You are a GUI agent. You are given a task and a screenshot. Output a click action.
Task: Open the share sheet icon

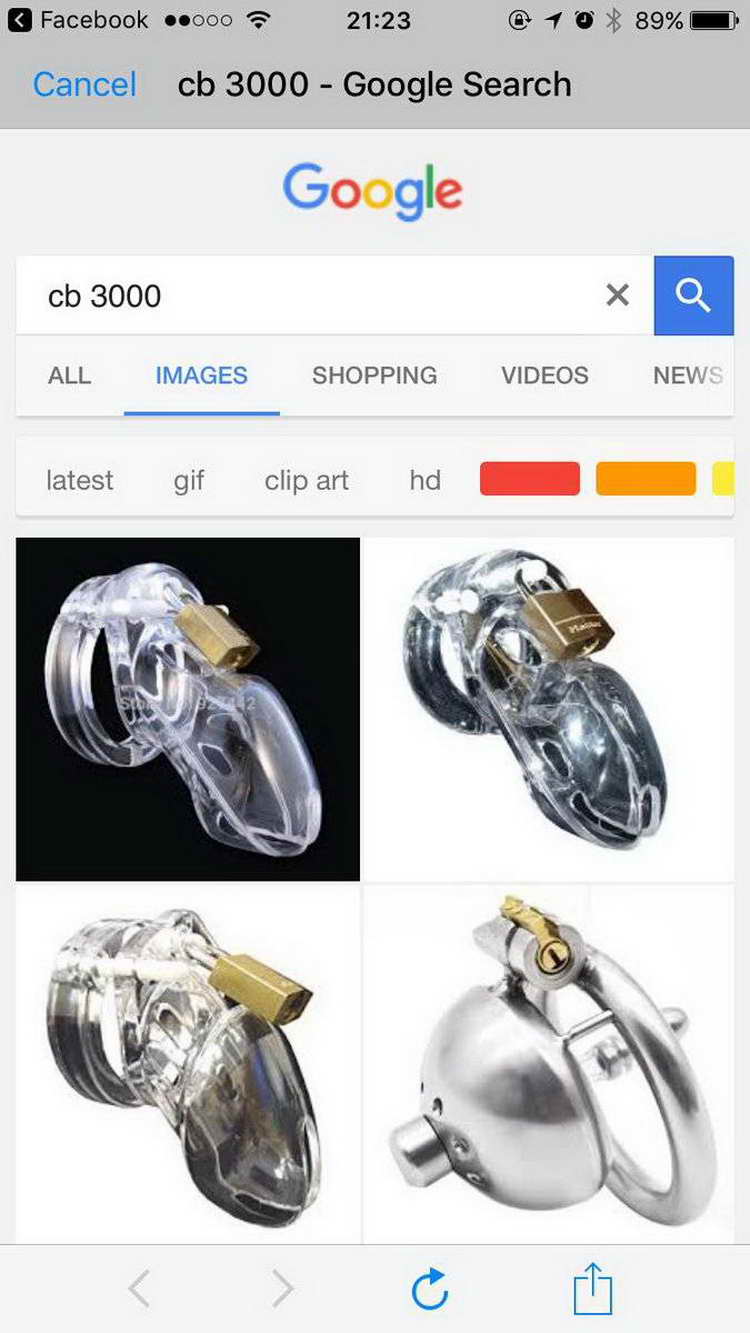tap(592, 1289)
